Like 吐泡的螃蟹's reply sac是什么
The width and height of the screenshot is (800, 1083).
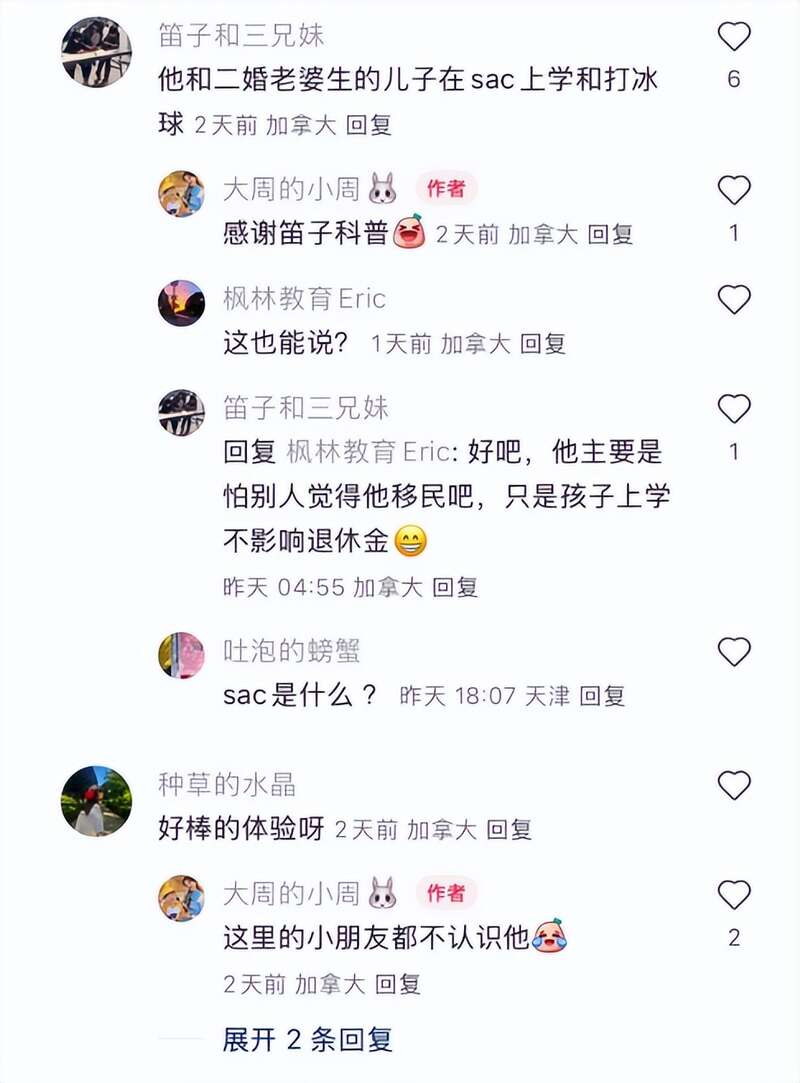click(x=734, y=652)
